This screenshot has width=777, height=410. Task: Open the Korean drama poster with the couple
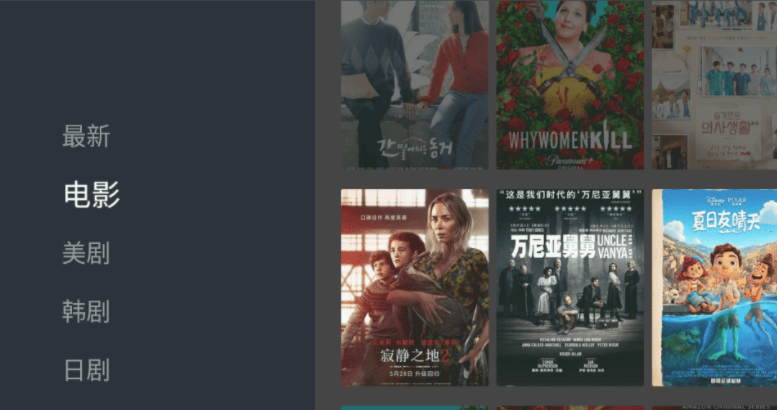coord(414,84)
